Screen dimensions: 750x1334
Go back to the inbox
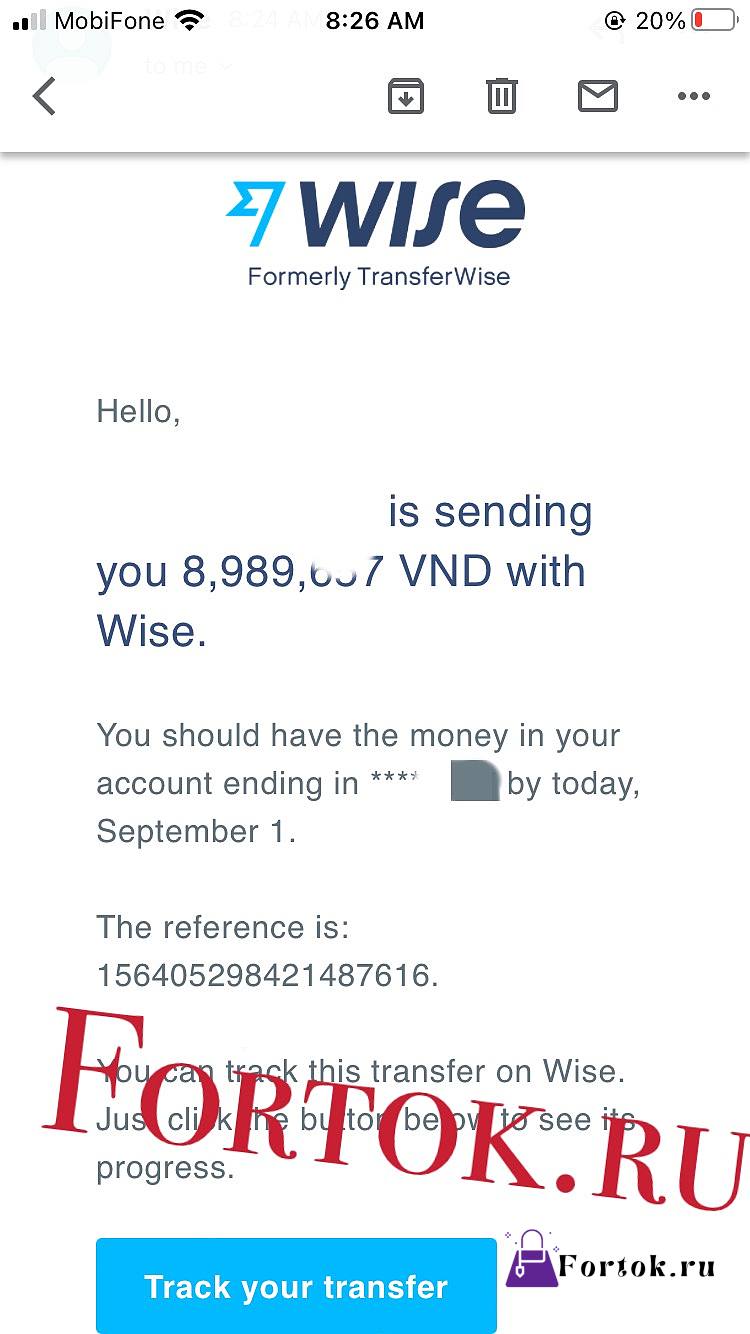pos(44,97)
